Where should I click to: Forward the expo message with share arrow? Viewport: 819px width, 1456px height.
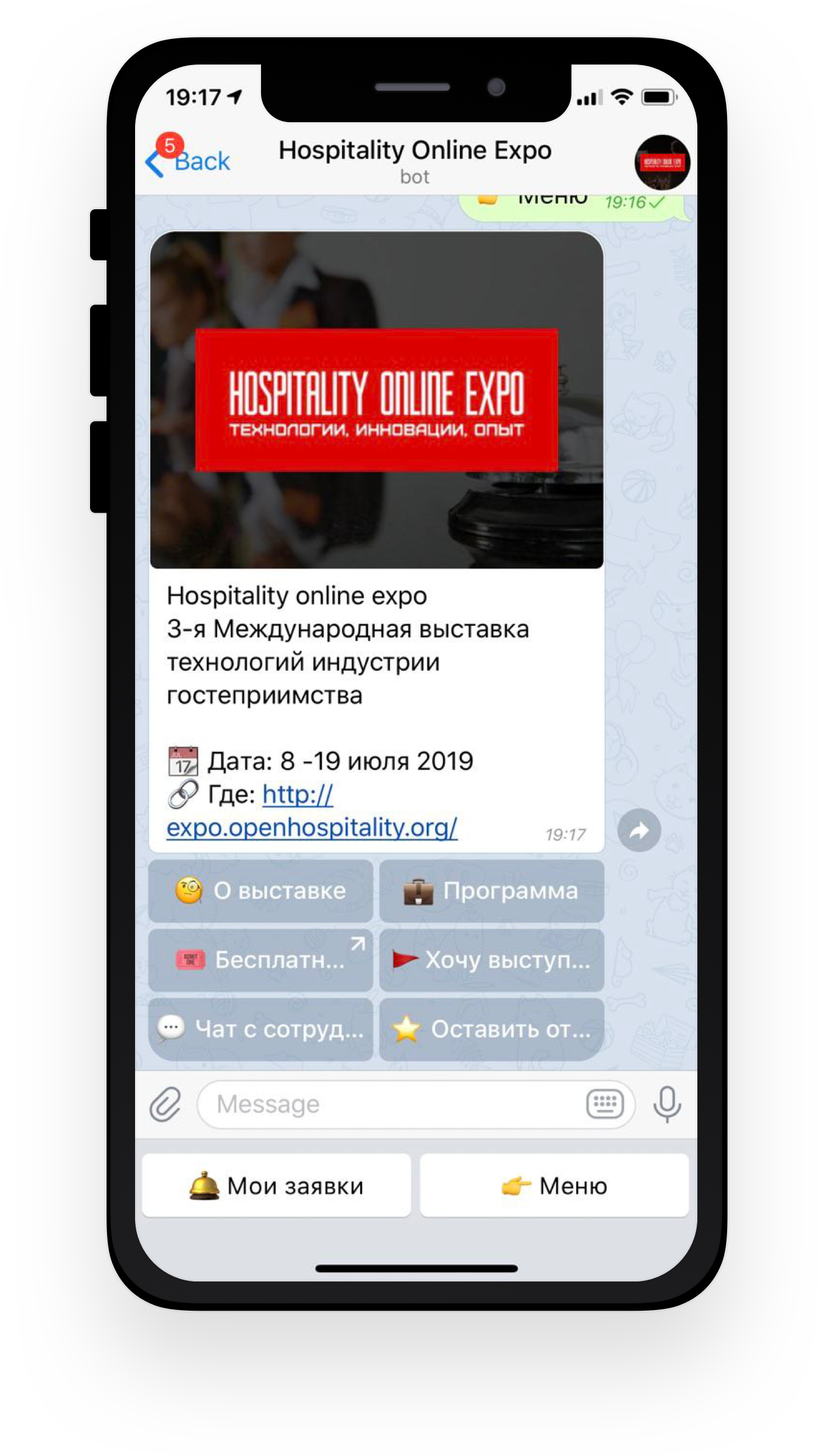[x=639, y=830]
